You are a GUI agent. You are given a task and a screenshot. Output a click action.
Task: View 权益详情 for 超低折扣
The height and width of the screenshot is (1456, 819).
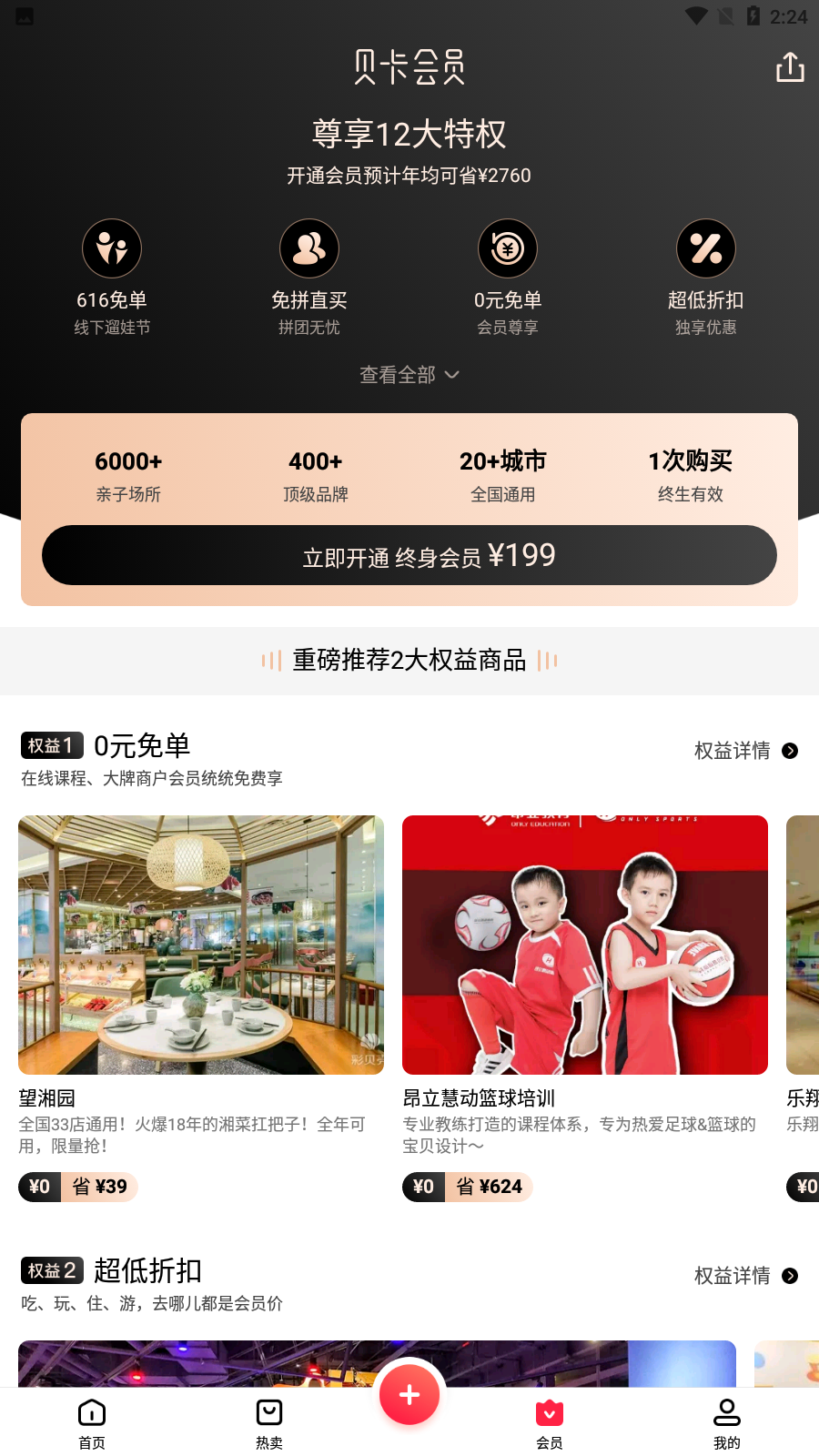pos(745,1276)
